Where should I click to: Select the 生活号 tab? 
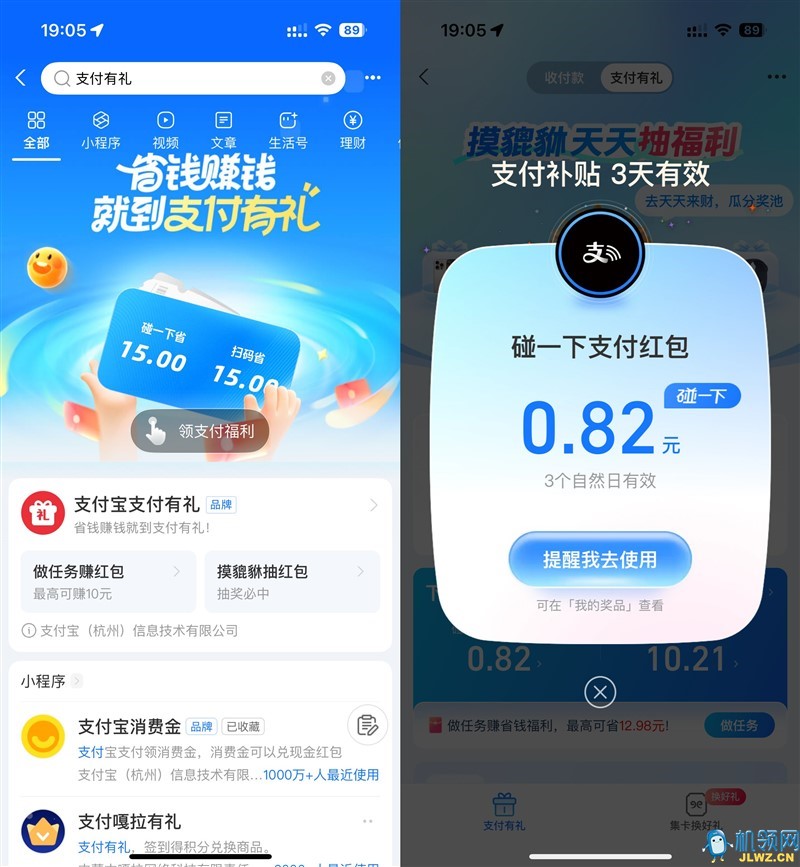(x=288, y=130)
